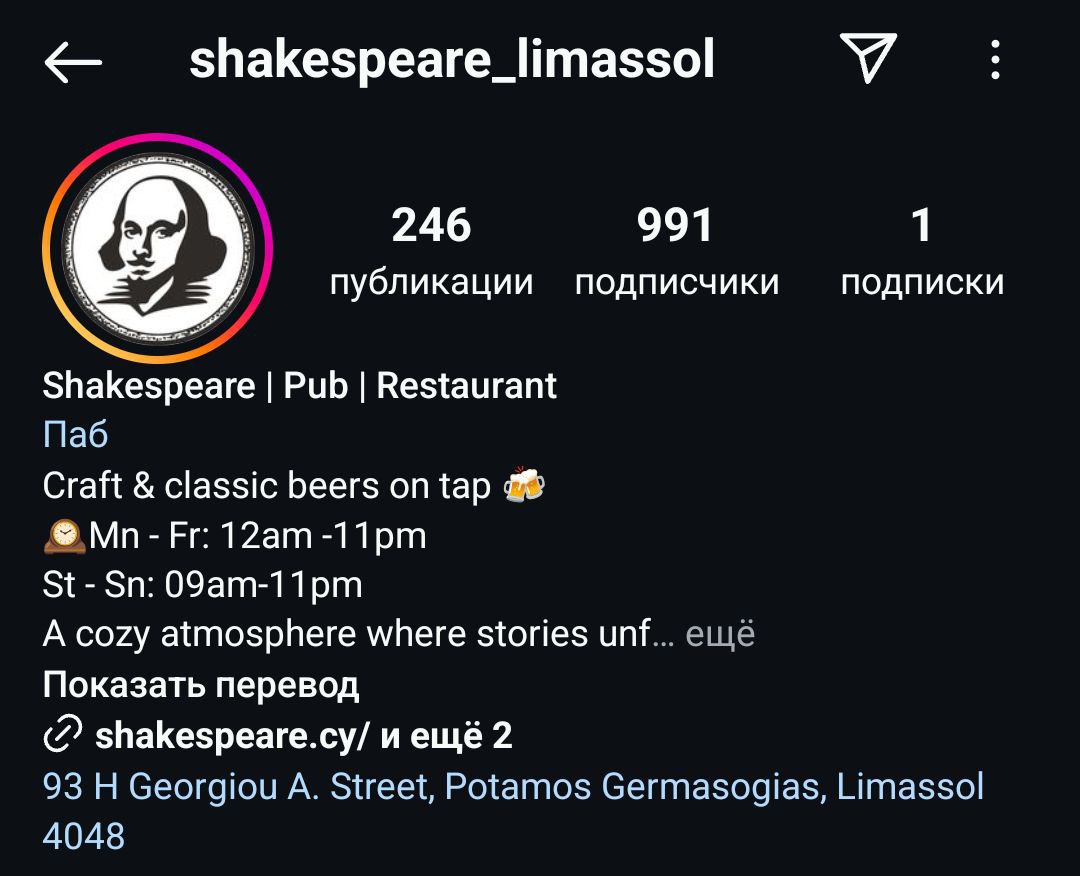Open the 93 H Georgiou A. Street address
This screenshot has width=1080, height=876.
pos(512,787)
